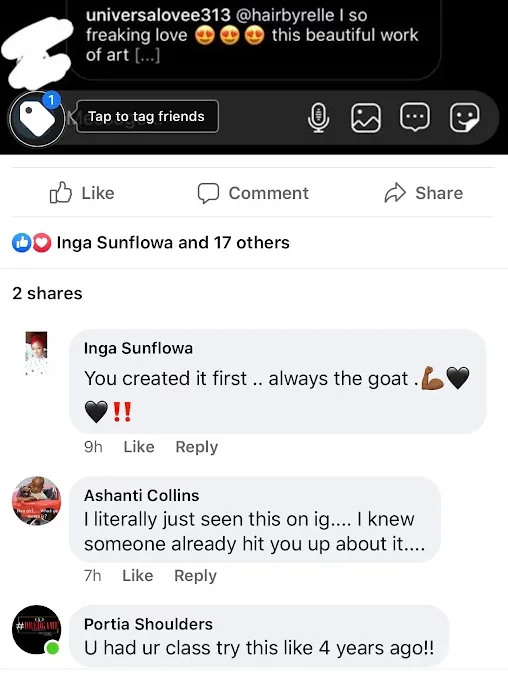Tap the speech bubble icon
The image size is (508, 673).
pos(415,117)
